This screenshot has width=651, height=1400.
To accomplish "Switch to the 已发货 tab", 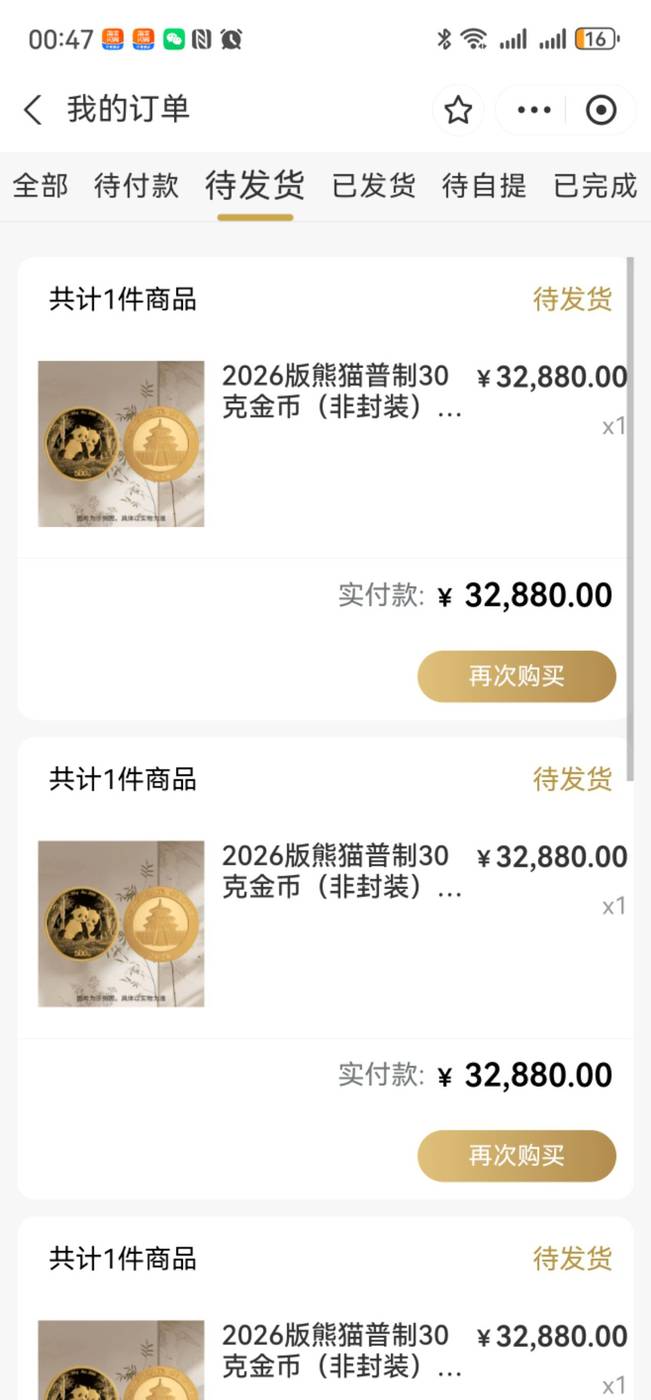I will (373, 186).
